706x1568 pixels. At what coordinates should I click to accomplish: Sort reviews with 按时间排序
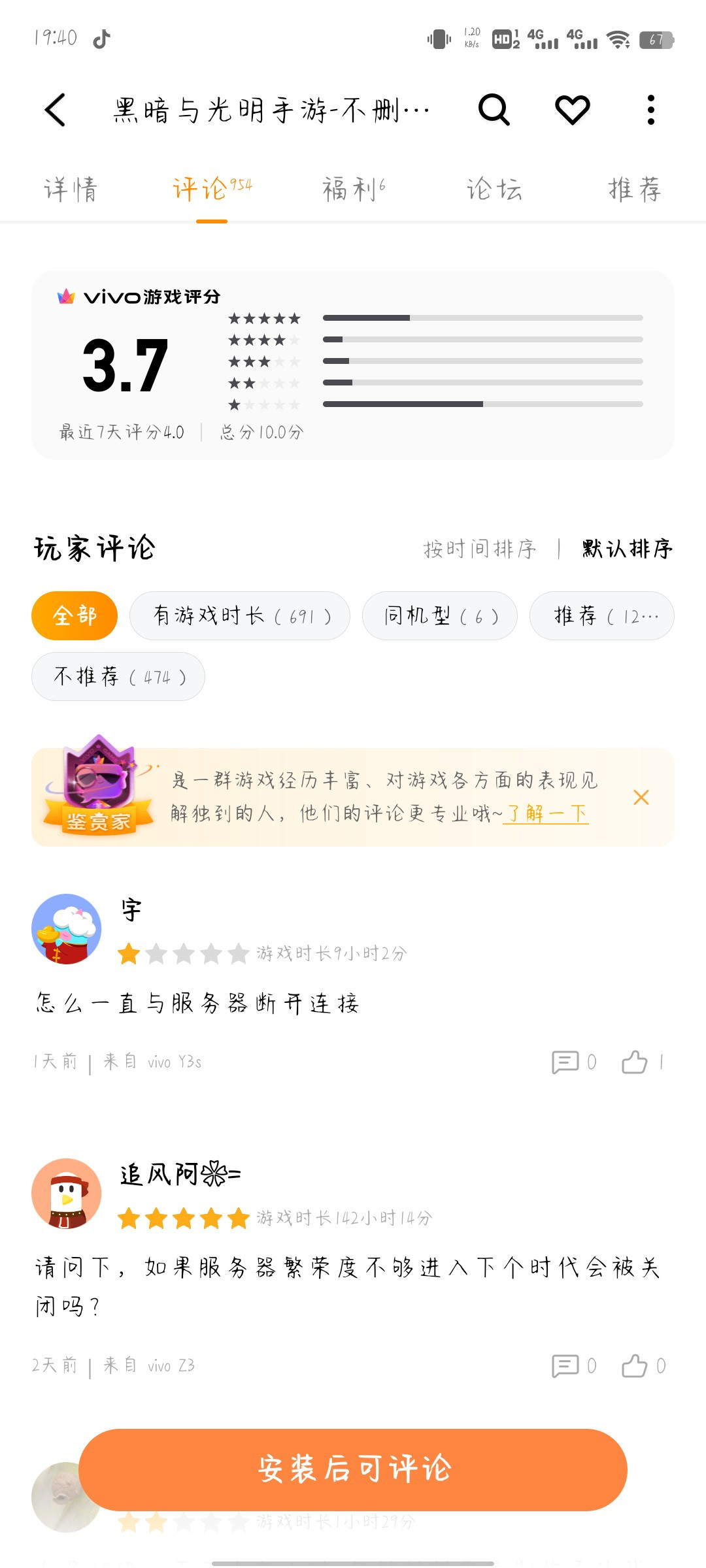479,549
